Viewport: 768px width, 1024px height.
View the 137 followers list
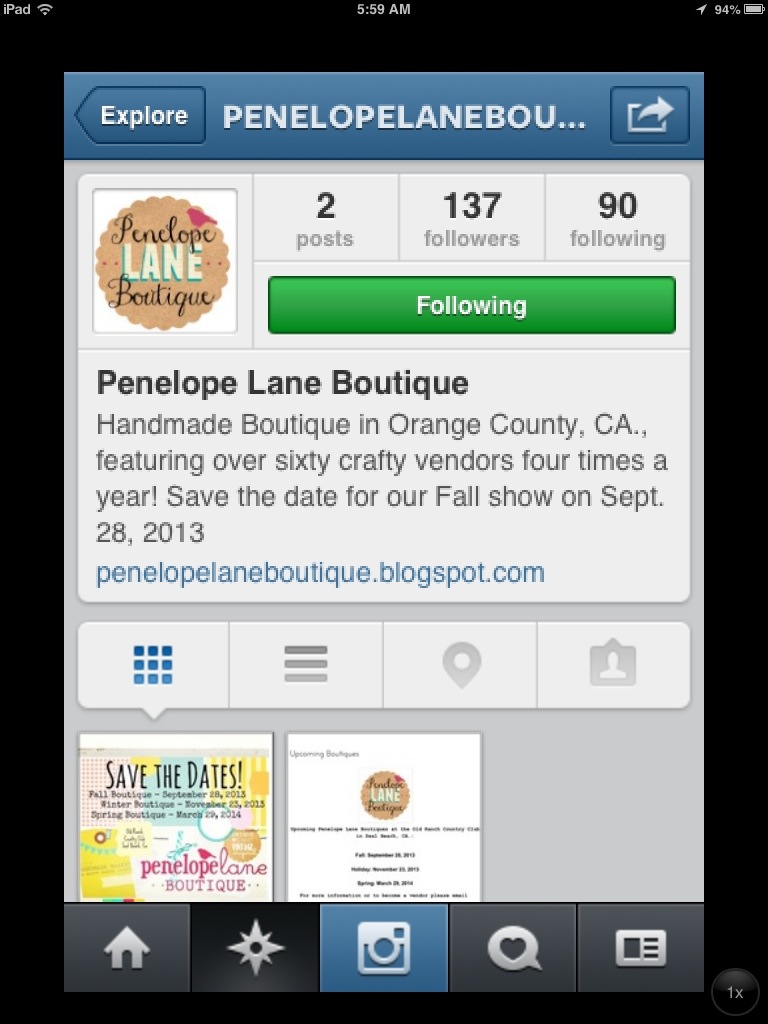471,219
